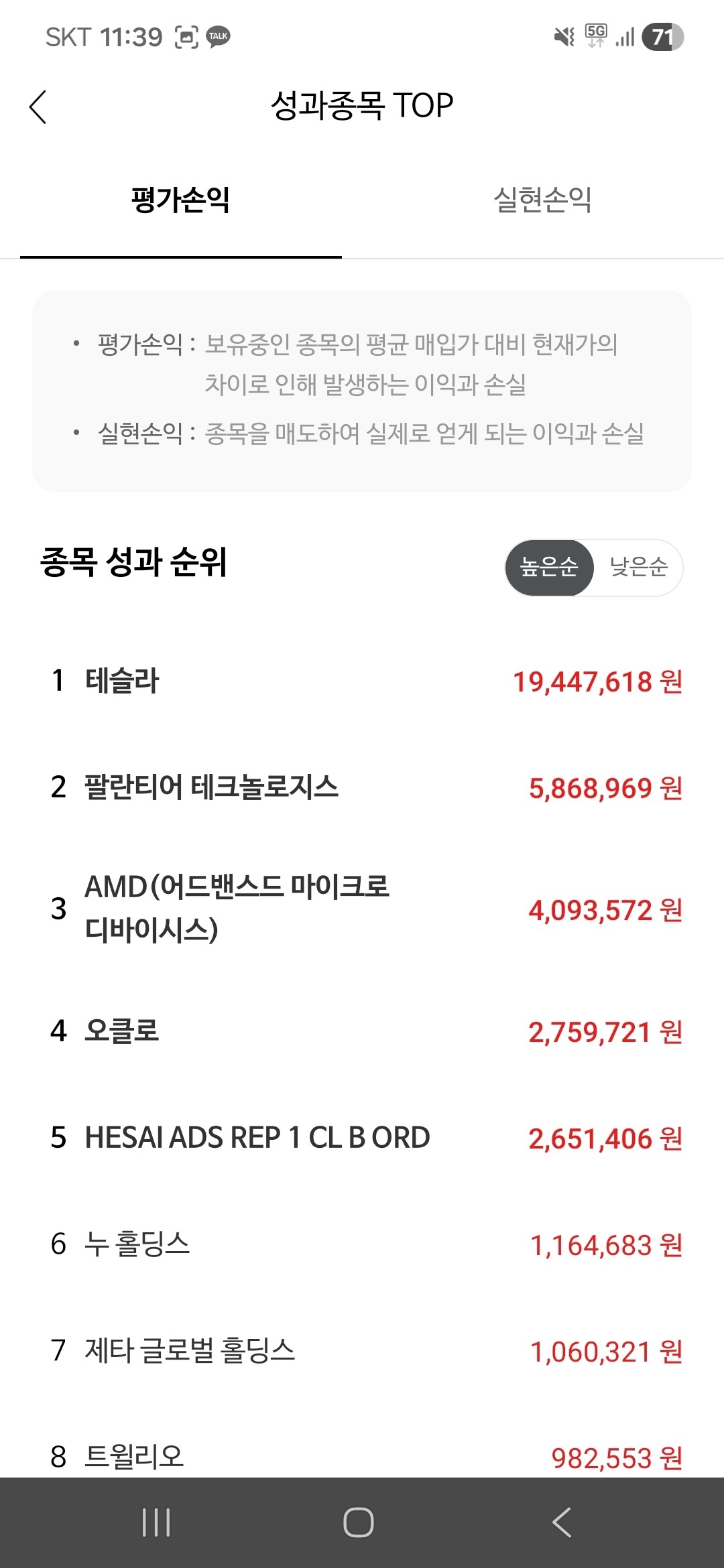Open the AMD(어드밴스드 마이크로 디바이시스) row

(x=362, y=909)
